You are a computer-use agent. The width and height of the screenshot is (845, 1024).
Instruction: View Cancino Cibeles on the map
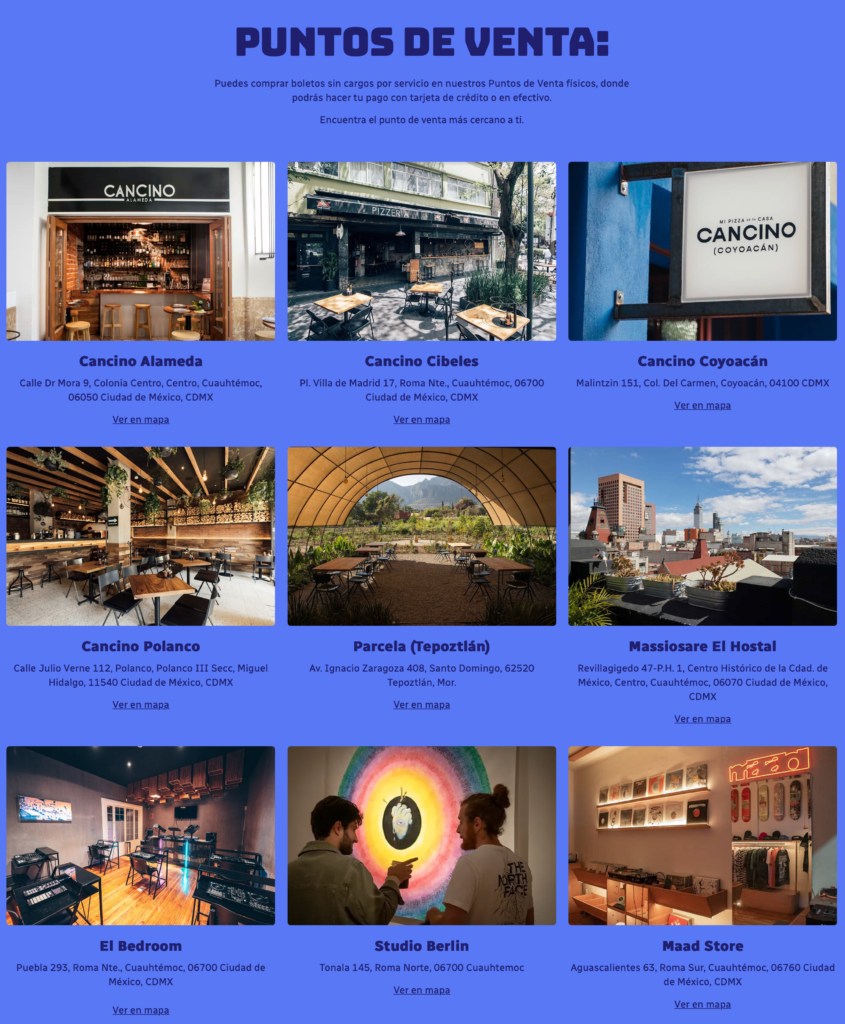coord(421,420)
